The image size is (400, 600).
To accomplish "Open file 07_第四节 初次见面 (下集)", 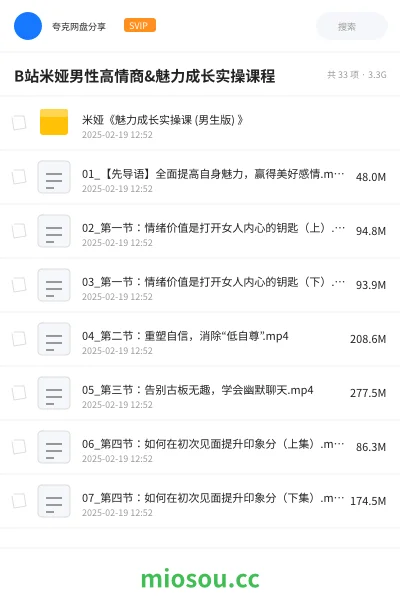I will click(200, 501).
